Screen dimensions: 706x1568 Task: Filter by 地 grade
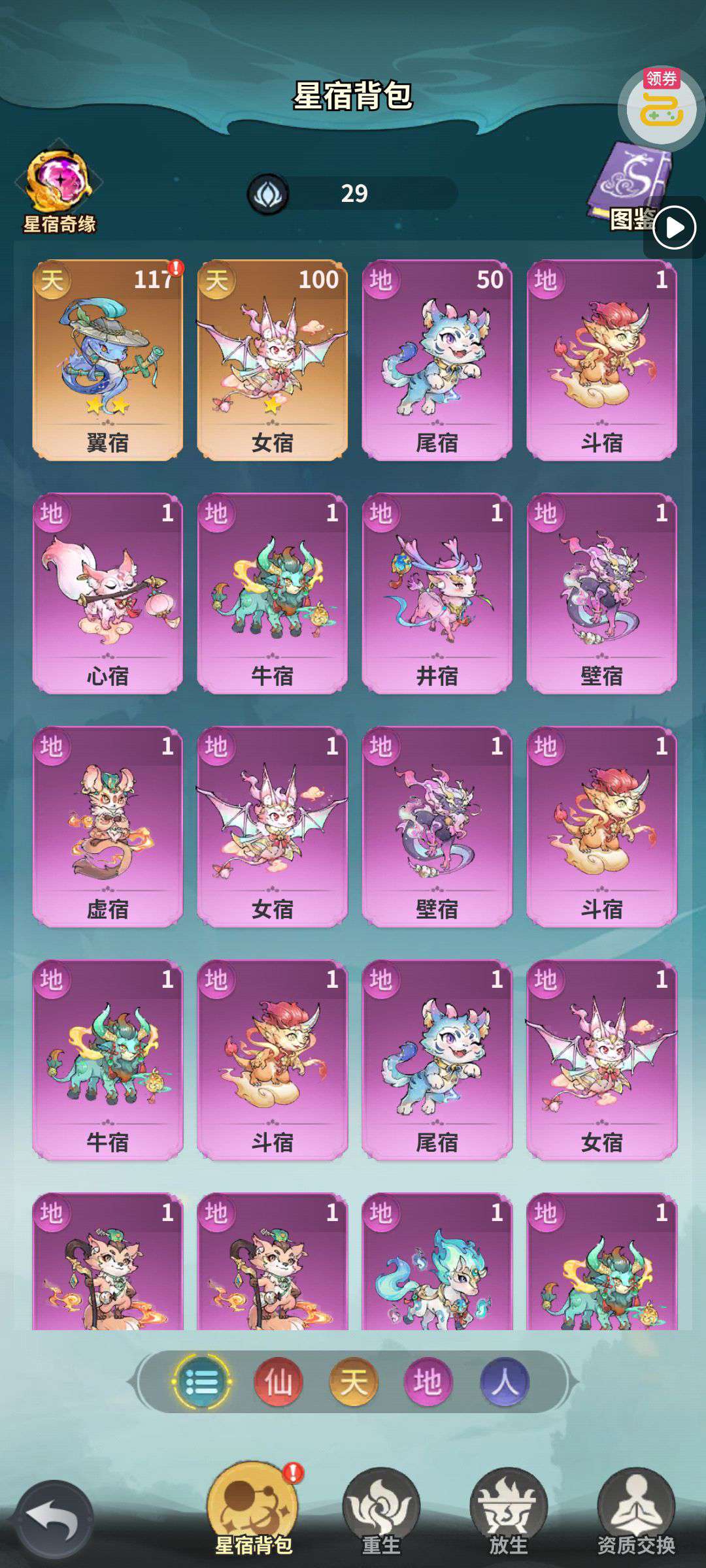click(x=428, y=1382)
